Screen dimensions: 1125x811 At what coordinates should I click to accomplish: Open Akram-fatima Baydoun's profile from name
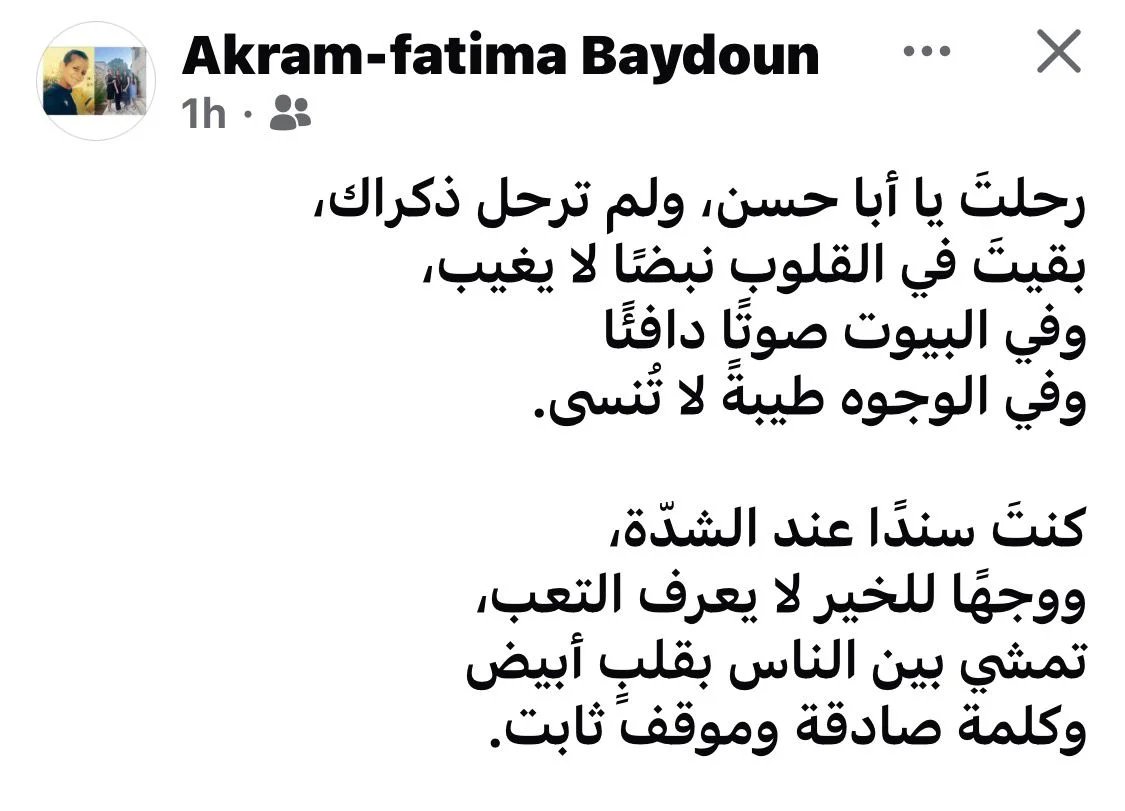click(500, 57)
